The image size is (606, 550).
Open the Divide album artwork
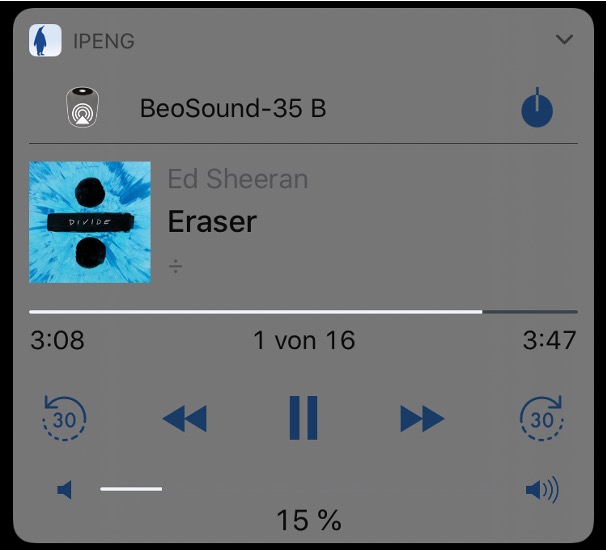90,222
